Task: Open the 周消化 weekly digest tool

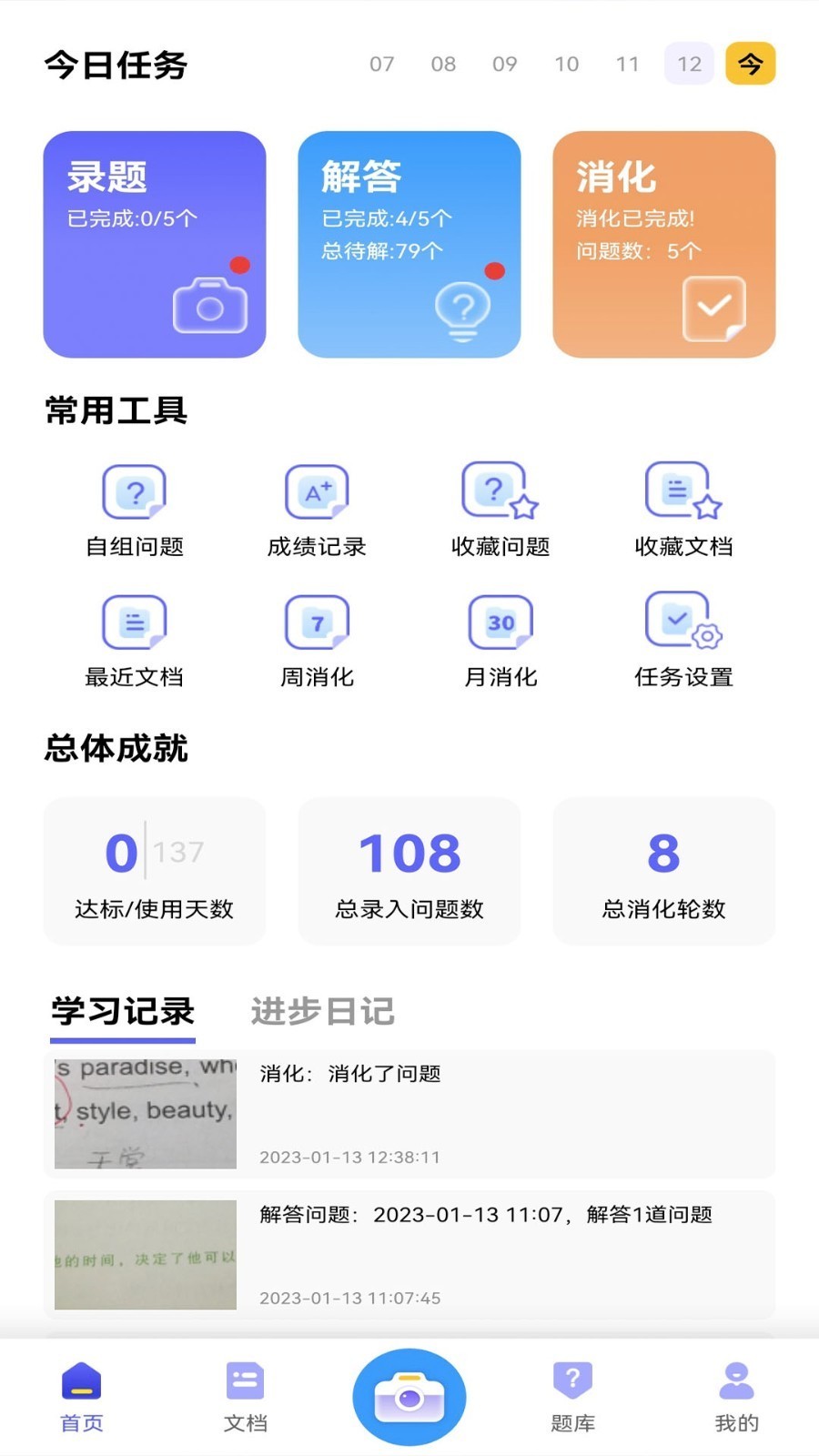Action: coord(318,639)
